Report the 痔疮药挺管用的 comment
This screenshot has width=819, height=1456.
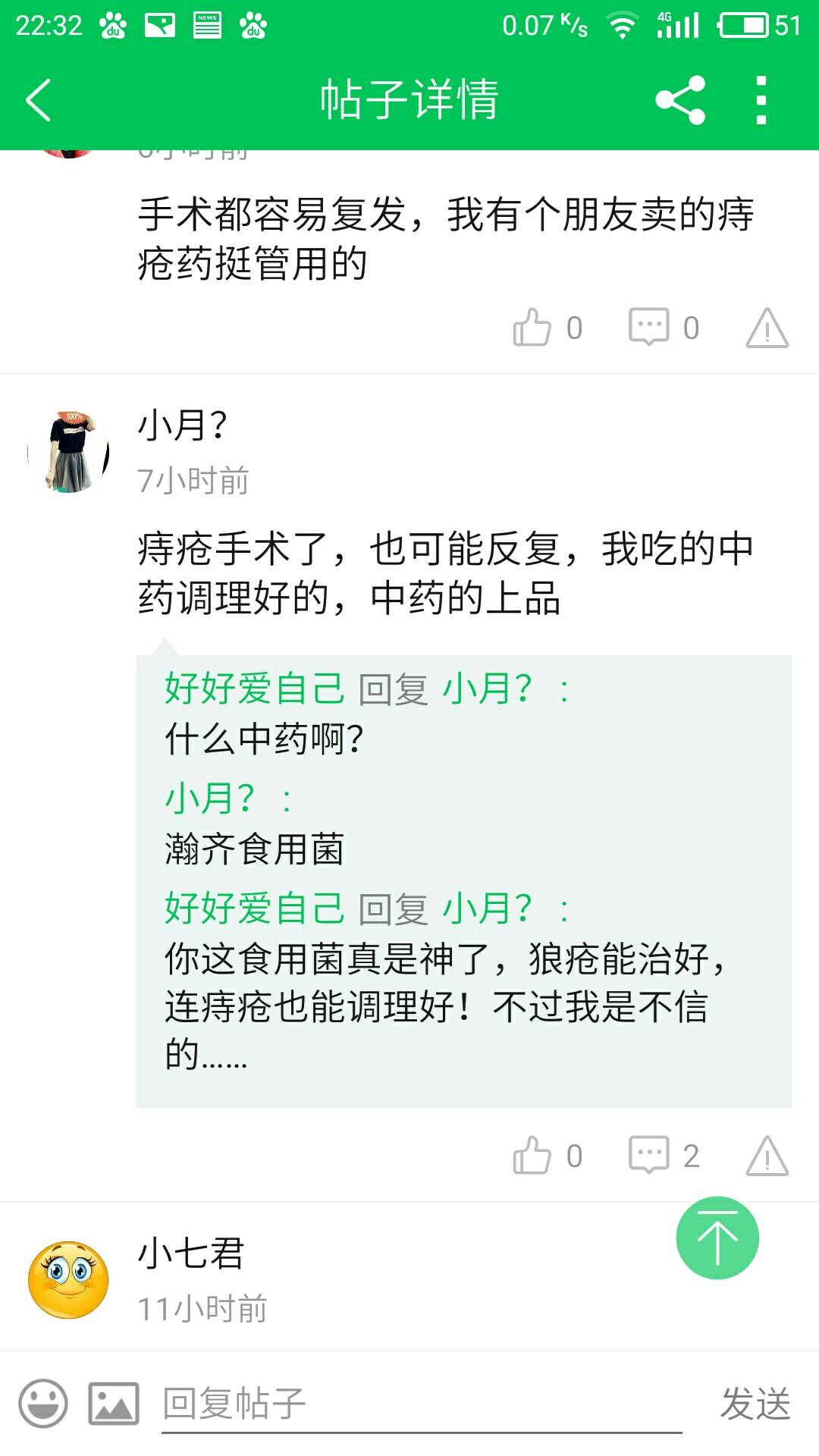767,328
